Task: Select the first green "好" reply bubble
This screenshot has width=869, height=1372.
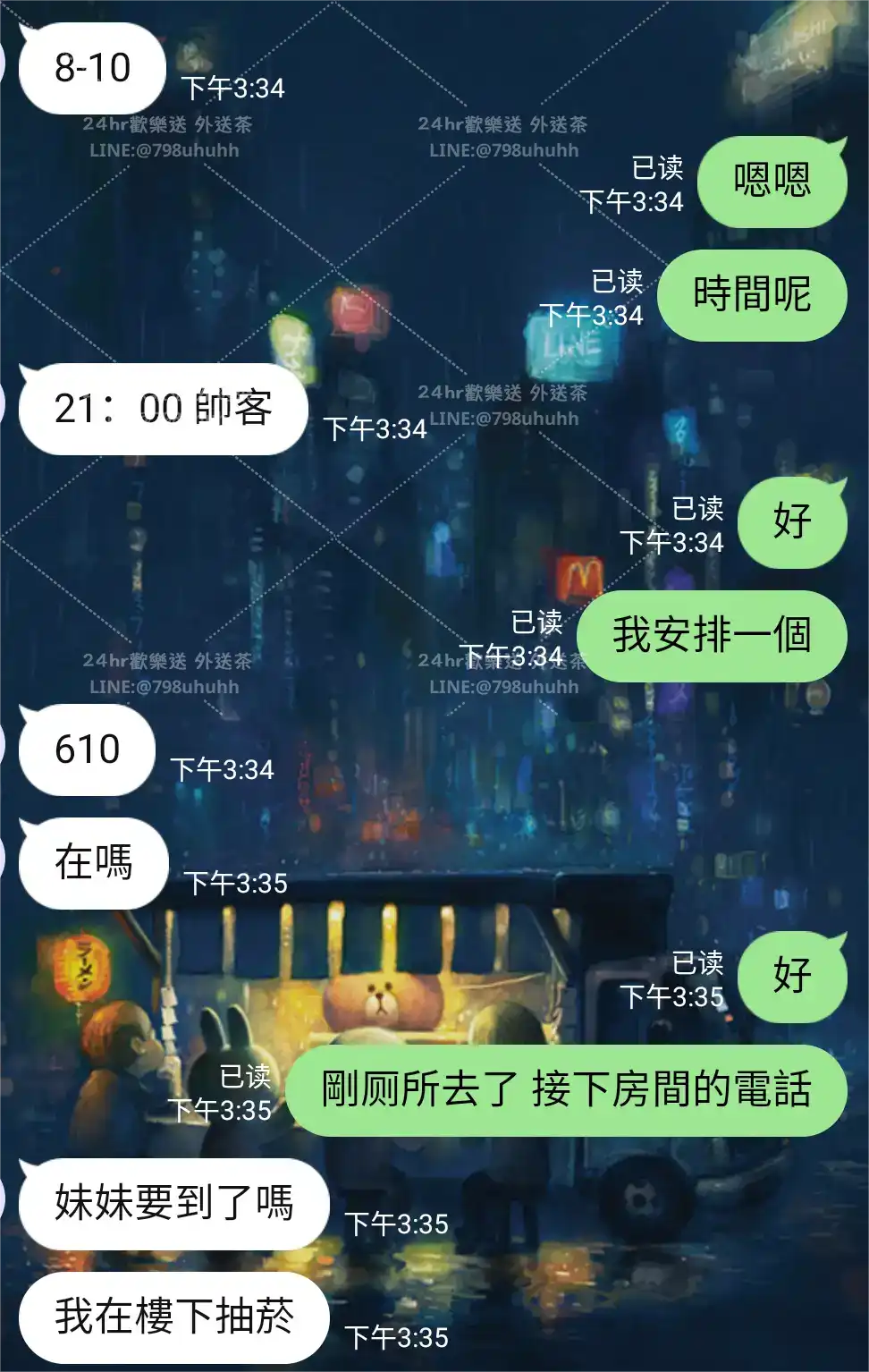Action: 793,523
